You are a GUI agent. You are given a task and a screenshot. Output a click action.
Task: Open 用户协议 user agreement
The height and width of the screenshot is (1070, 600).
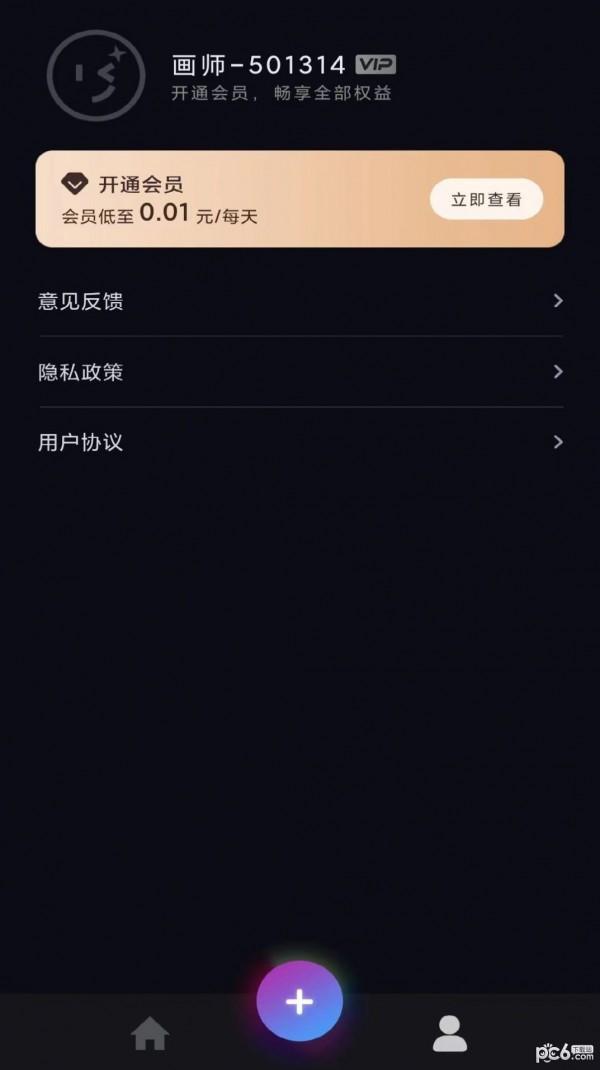300,442
